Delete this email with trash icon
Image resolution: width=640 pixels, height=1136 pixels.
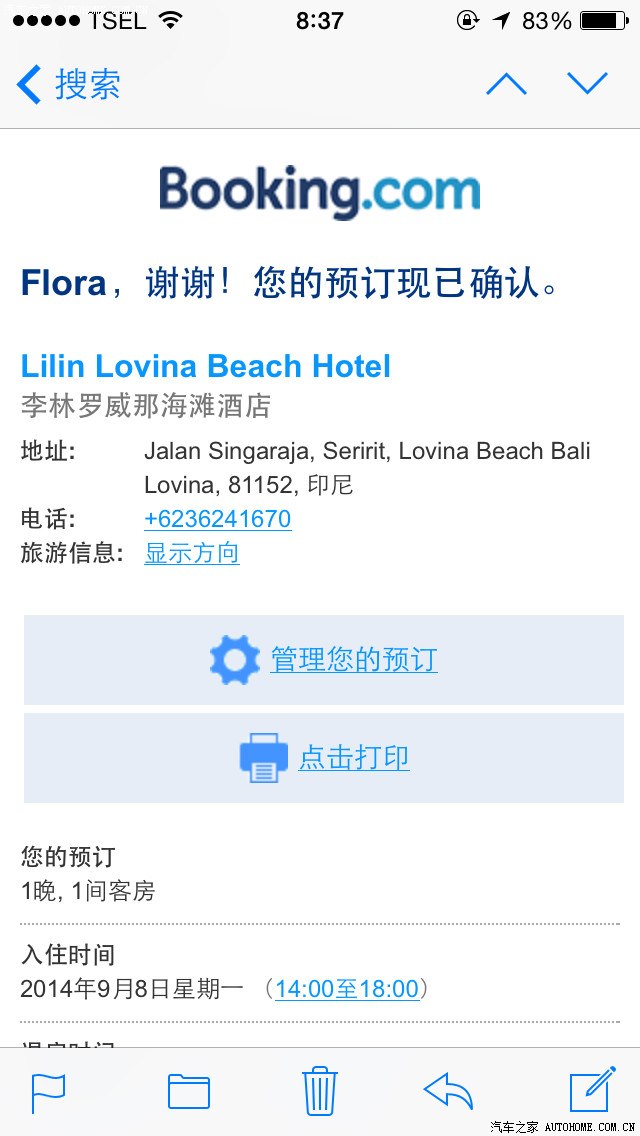[x=320, y=1091]
